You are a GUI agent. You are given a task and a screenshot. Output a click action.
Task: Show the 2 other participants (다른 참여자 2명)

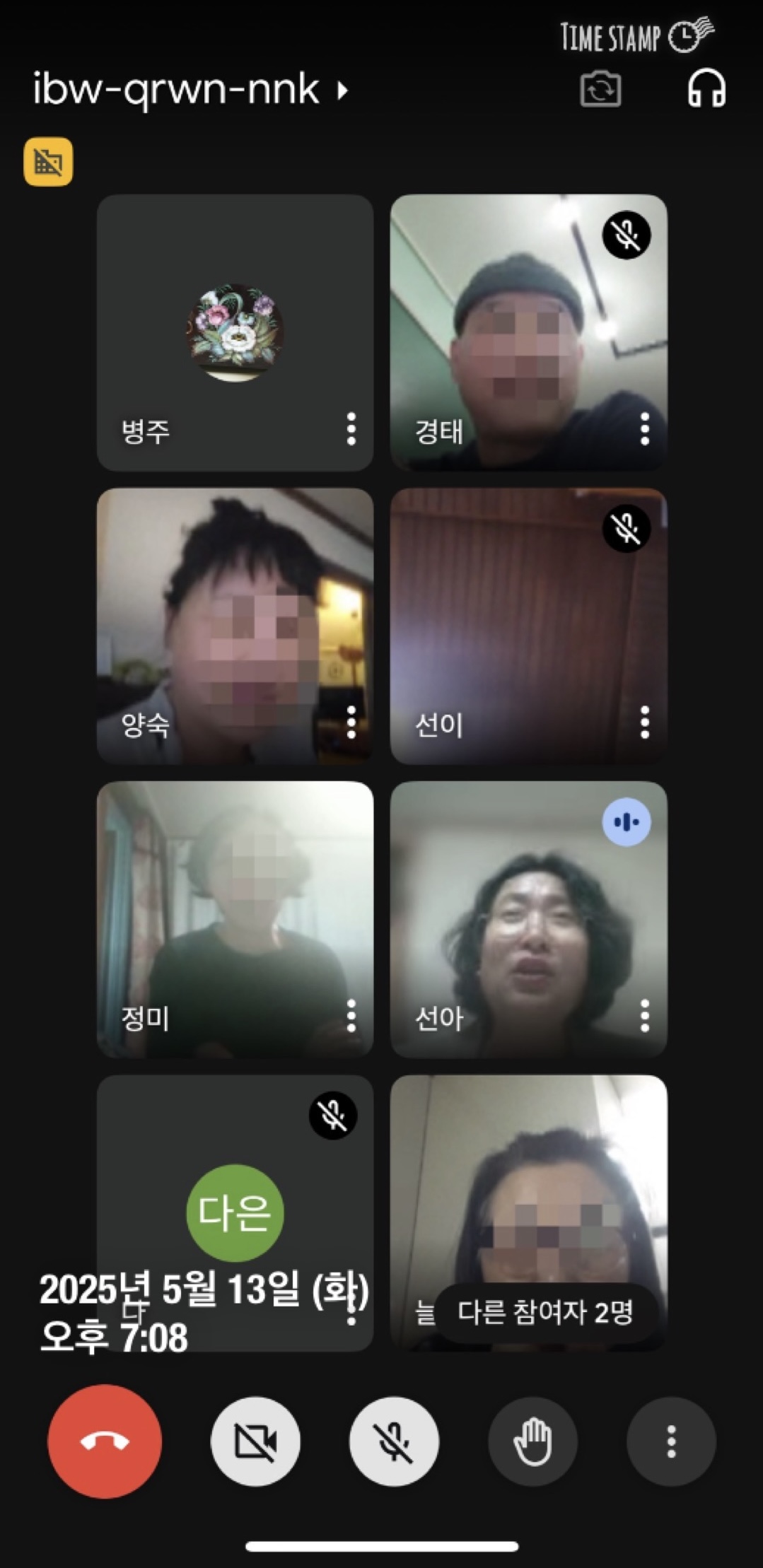pos(545,1312)
